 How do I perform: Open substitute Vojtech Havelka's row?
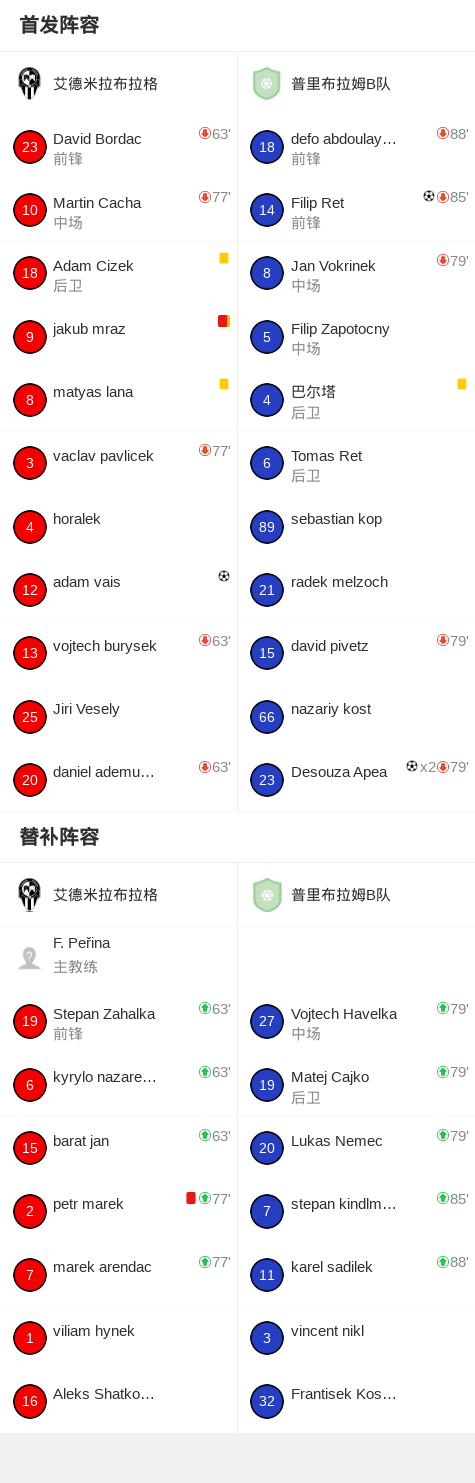(356, 1022)
